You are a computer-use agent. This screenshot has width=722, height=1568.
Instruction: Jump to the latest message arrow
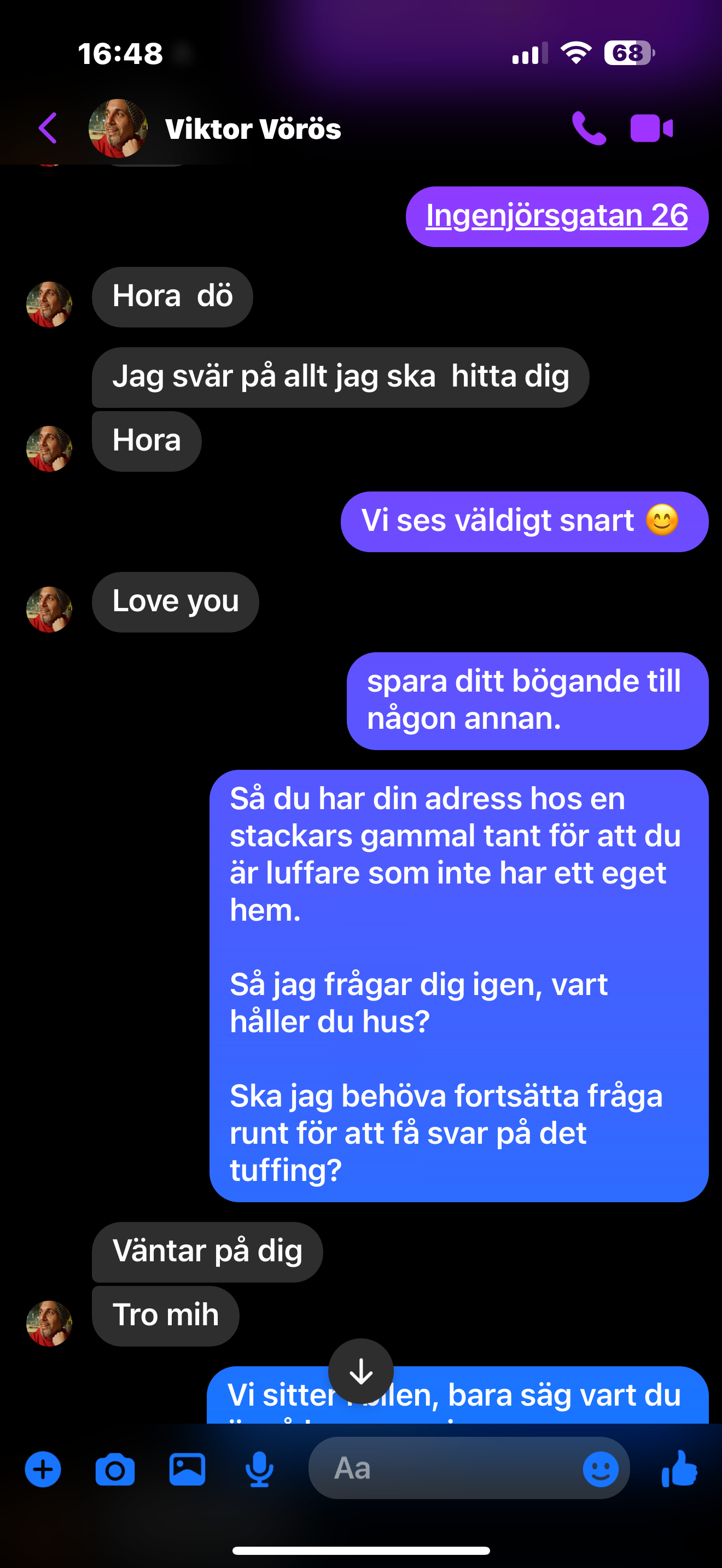pos(361,1371)
